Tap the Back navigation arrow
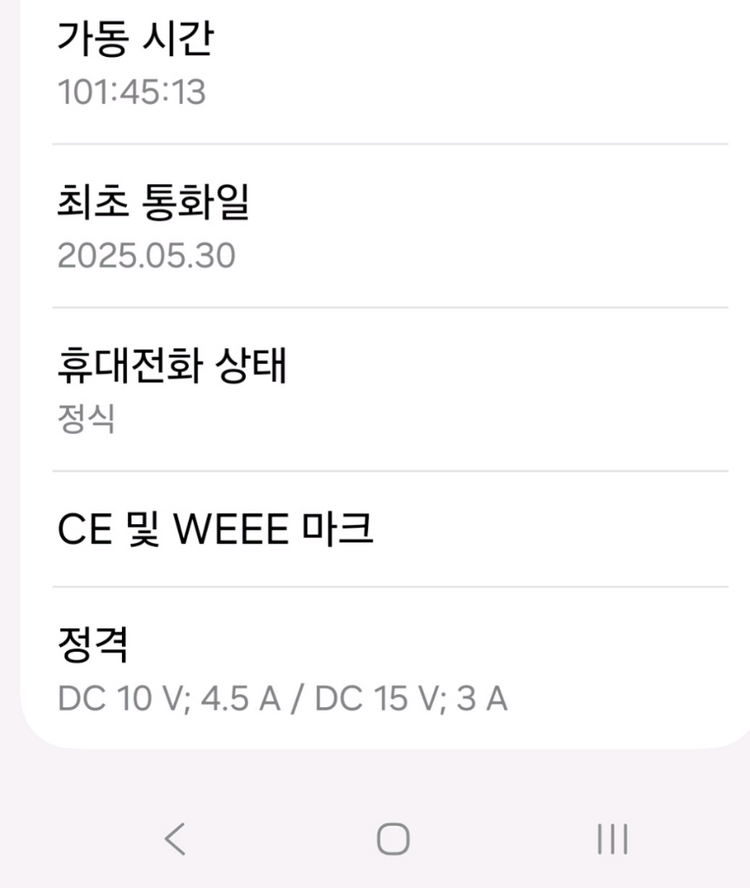 [175, 838]
